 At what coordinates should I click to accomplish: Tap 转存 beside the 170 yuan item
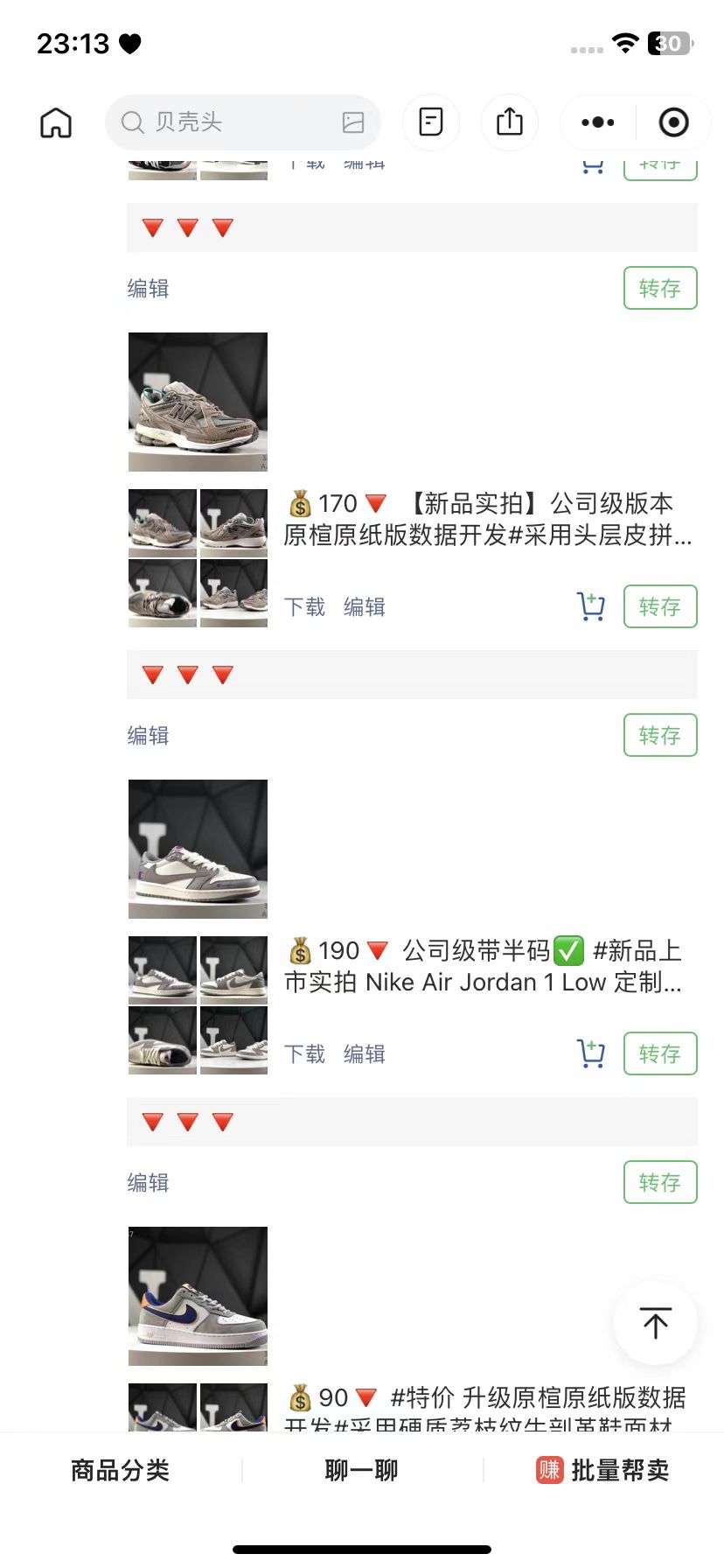660,606
